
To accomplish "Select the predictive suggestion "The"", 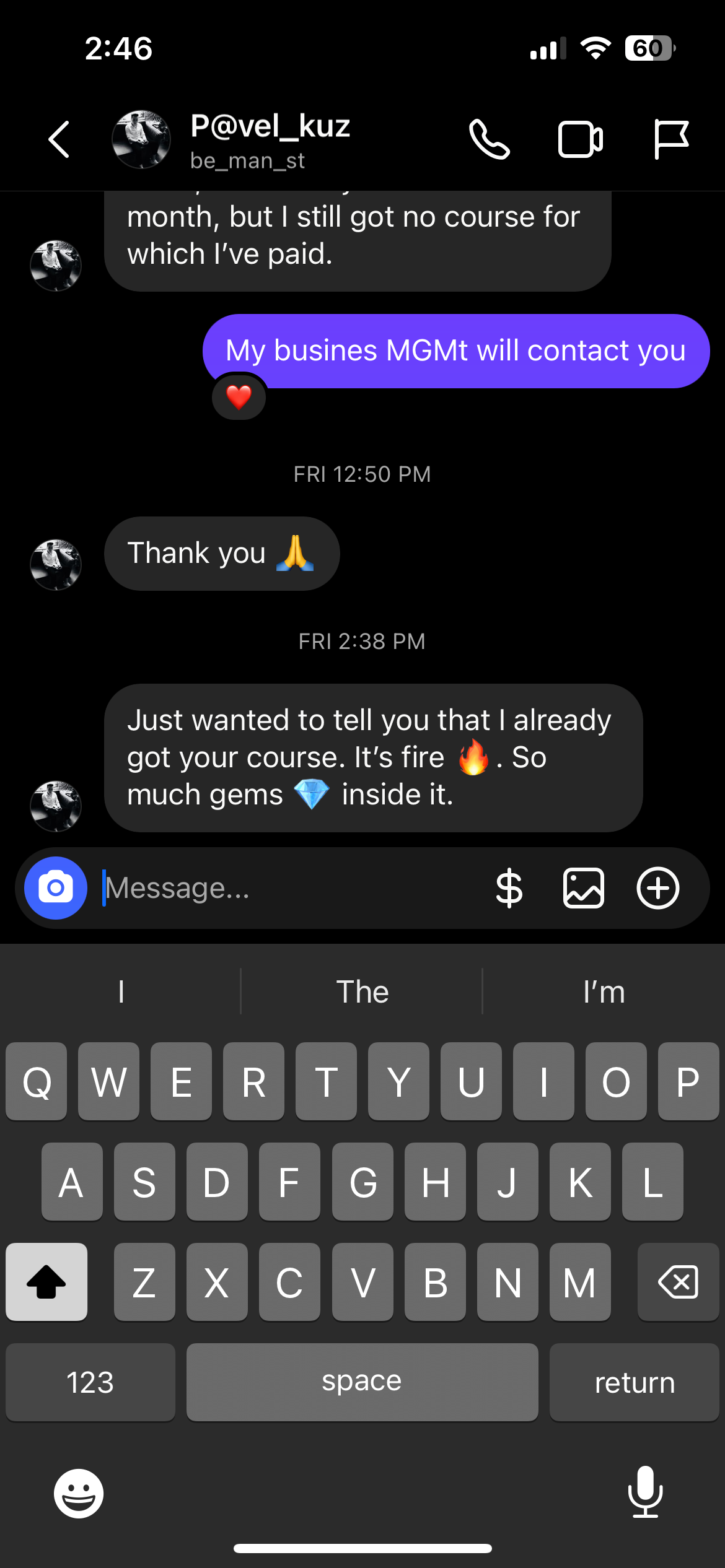I will coord(362,991).
